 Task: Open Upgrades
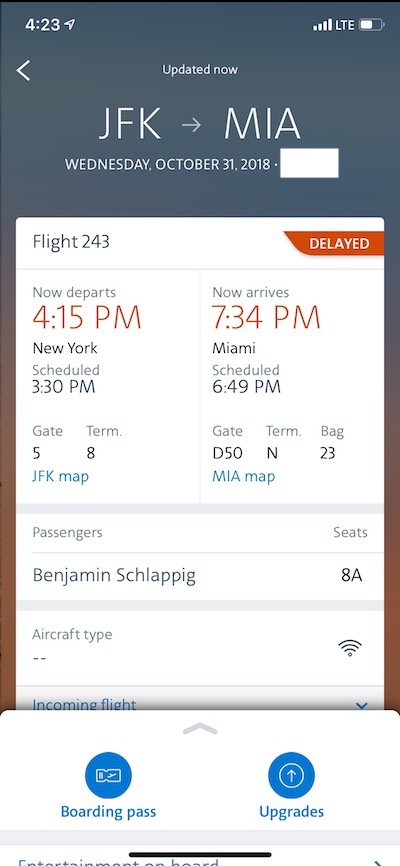click(291, 786)
